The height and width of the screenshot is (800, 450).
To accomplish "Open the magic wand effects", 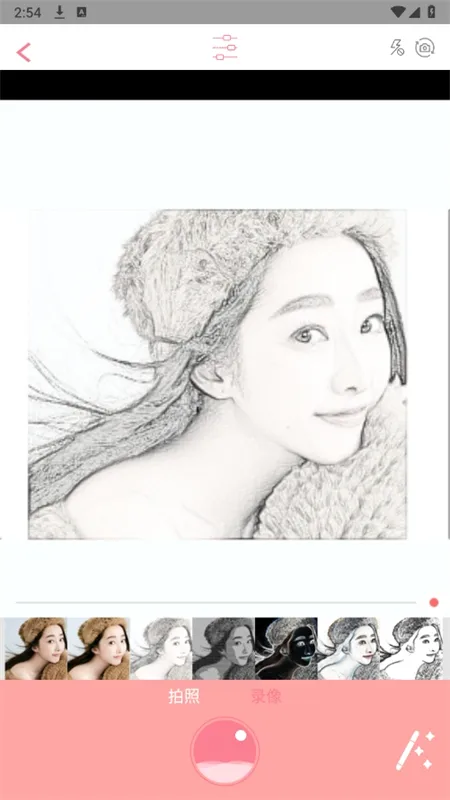I will click(x=415, y=750).
